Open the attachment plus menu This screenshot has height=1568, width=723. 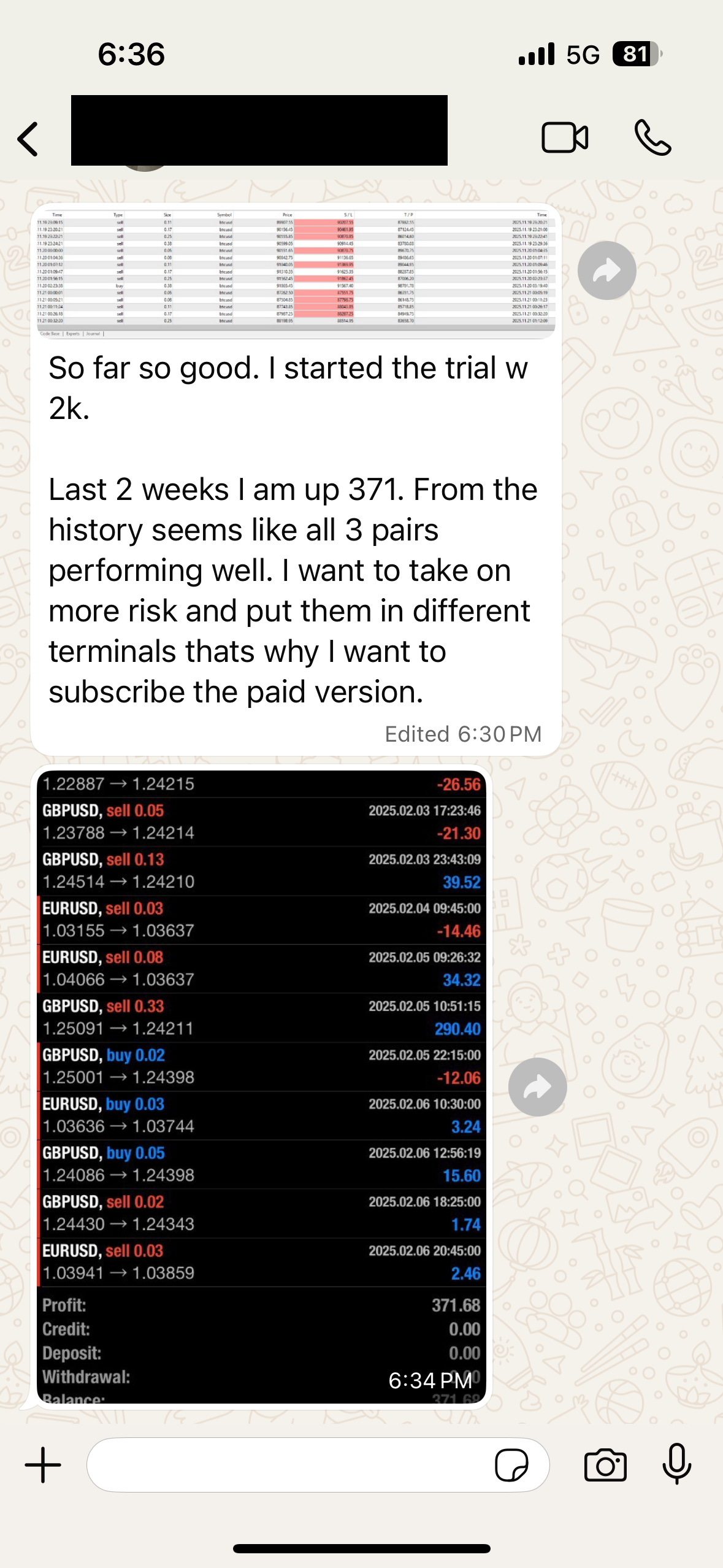43,1465
